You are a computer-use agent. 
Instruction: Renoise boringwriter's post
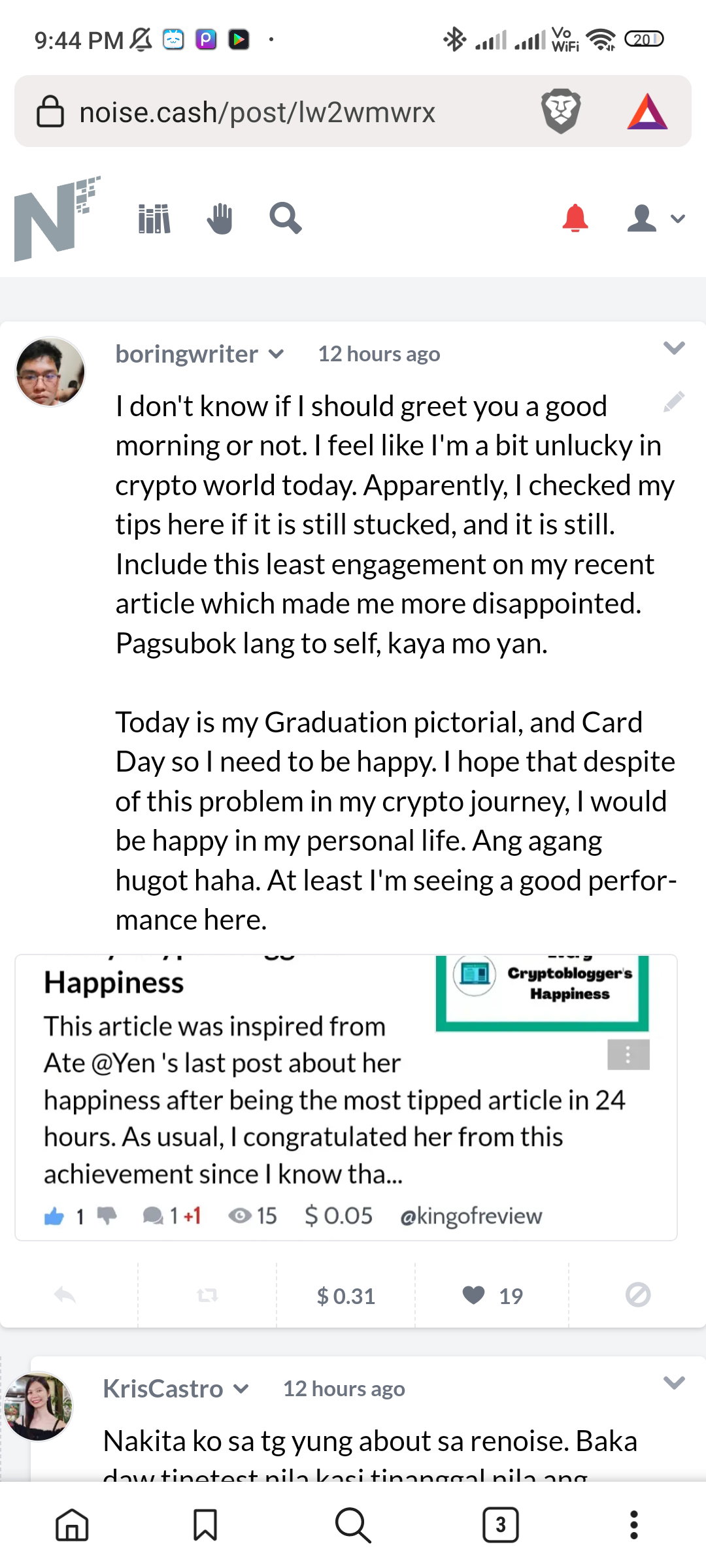tap(207, 1295)
